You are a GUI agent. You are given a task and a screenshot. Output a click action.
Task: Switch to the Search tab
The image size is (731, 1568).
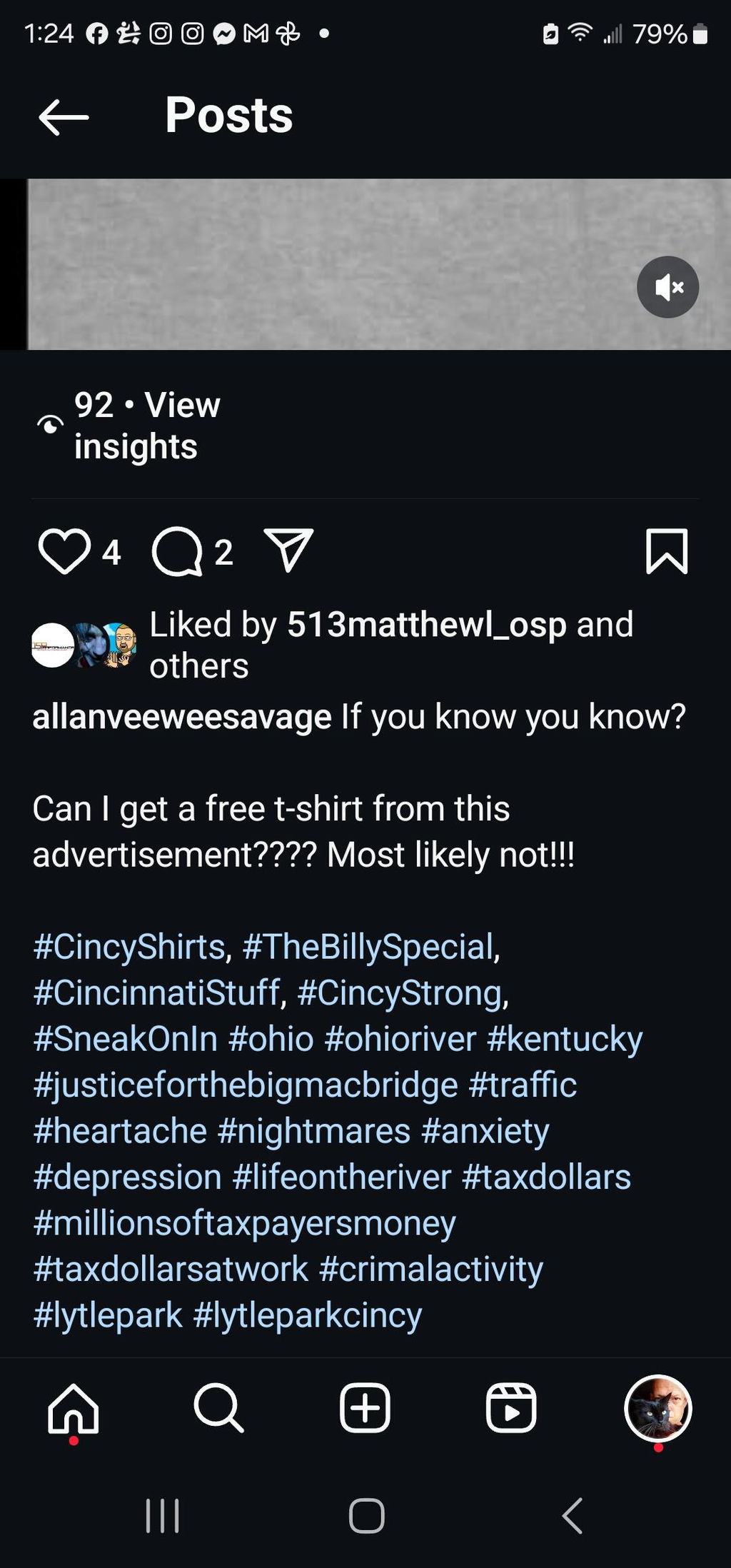pyautogui.click(x=219, y=1409)
